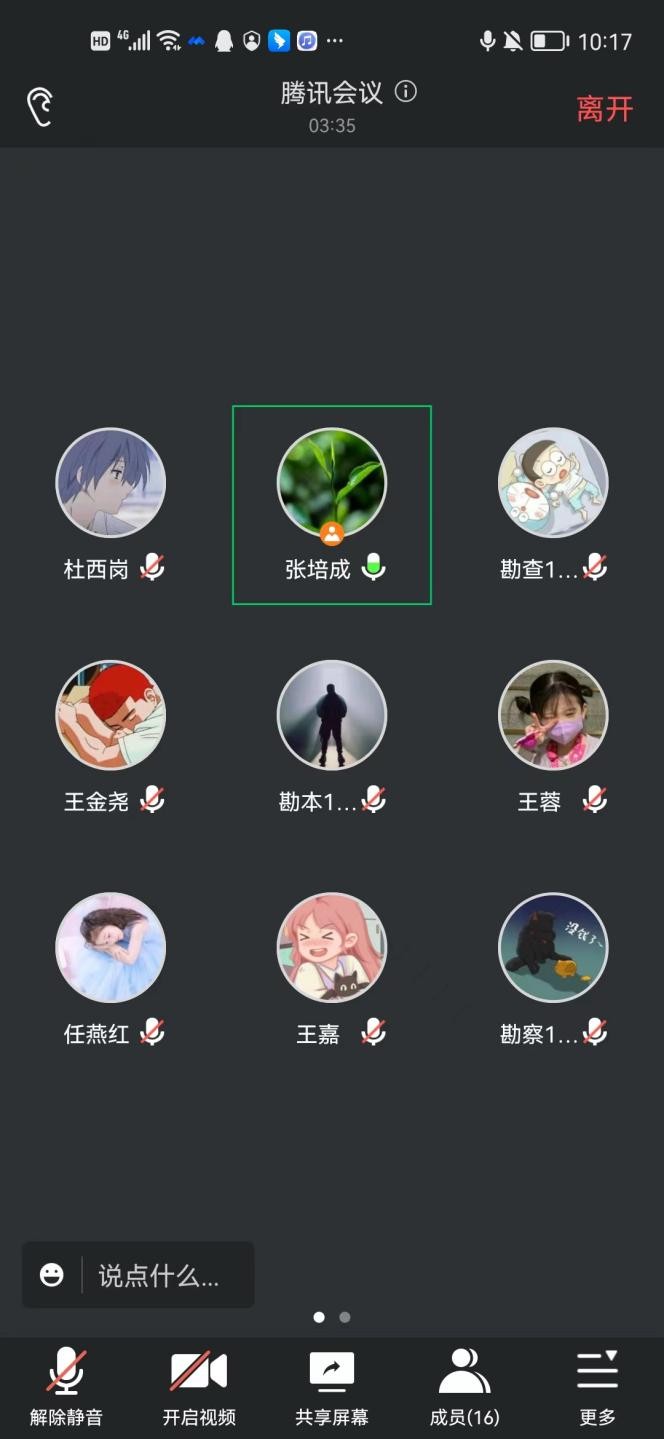
Task: Open the 更多 options menu
Action: coord(597,1387)
